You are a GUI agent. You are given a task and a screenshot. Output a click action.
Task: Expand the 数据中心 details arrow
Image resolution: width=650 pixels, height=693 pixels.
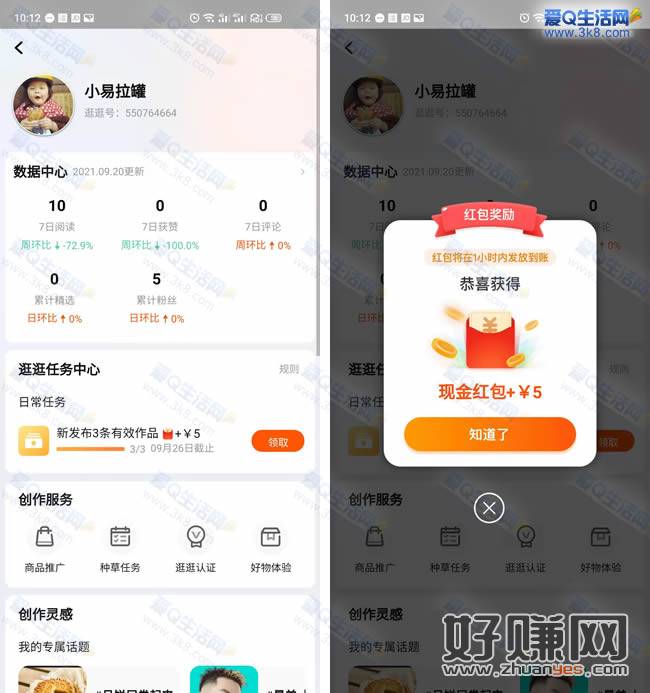(303, 172)
